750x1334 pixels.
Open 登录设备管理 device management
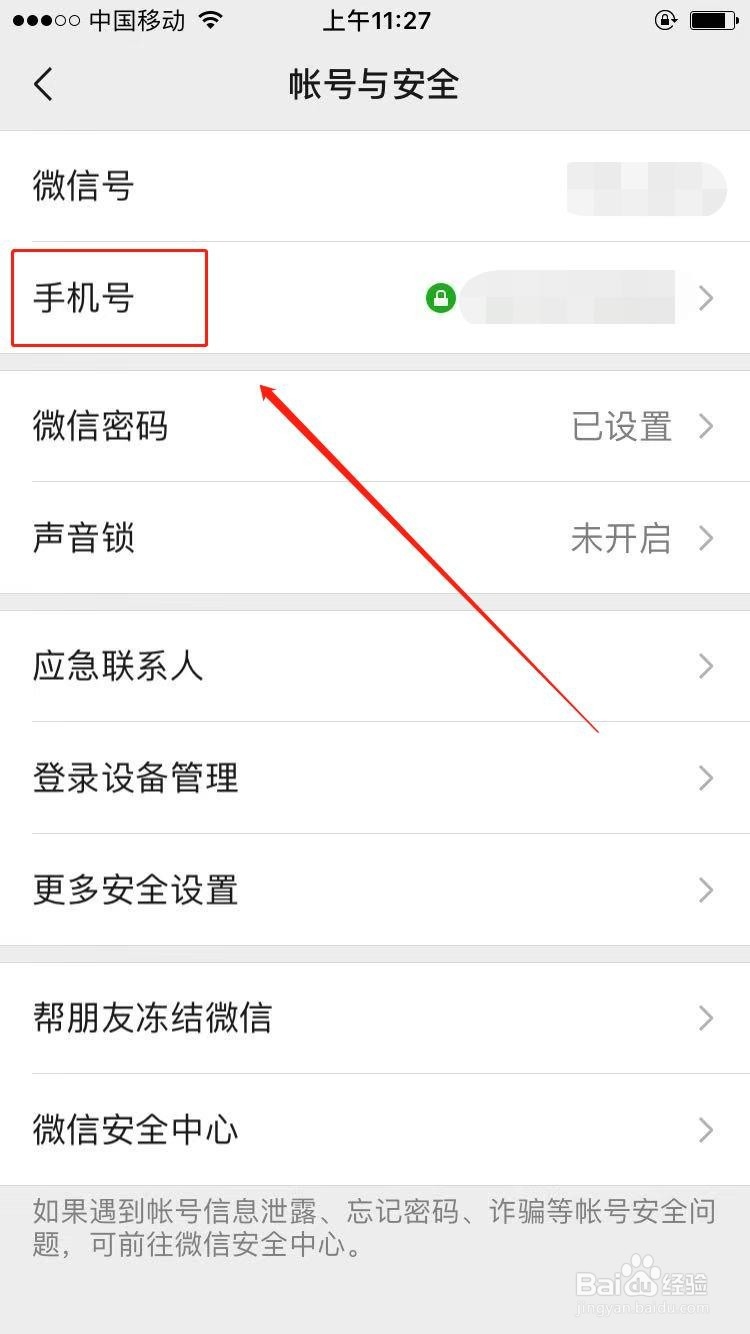375,778
